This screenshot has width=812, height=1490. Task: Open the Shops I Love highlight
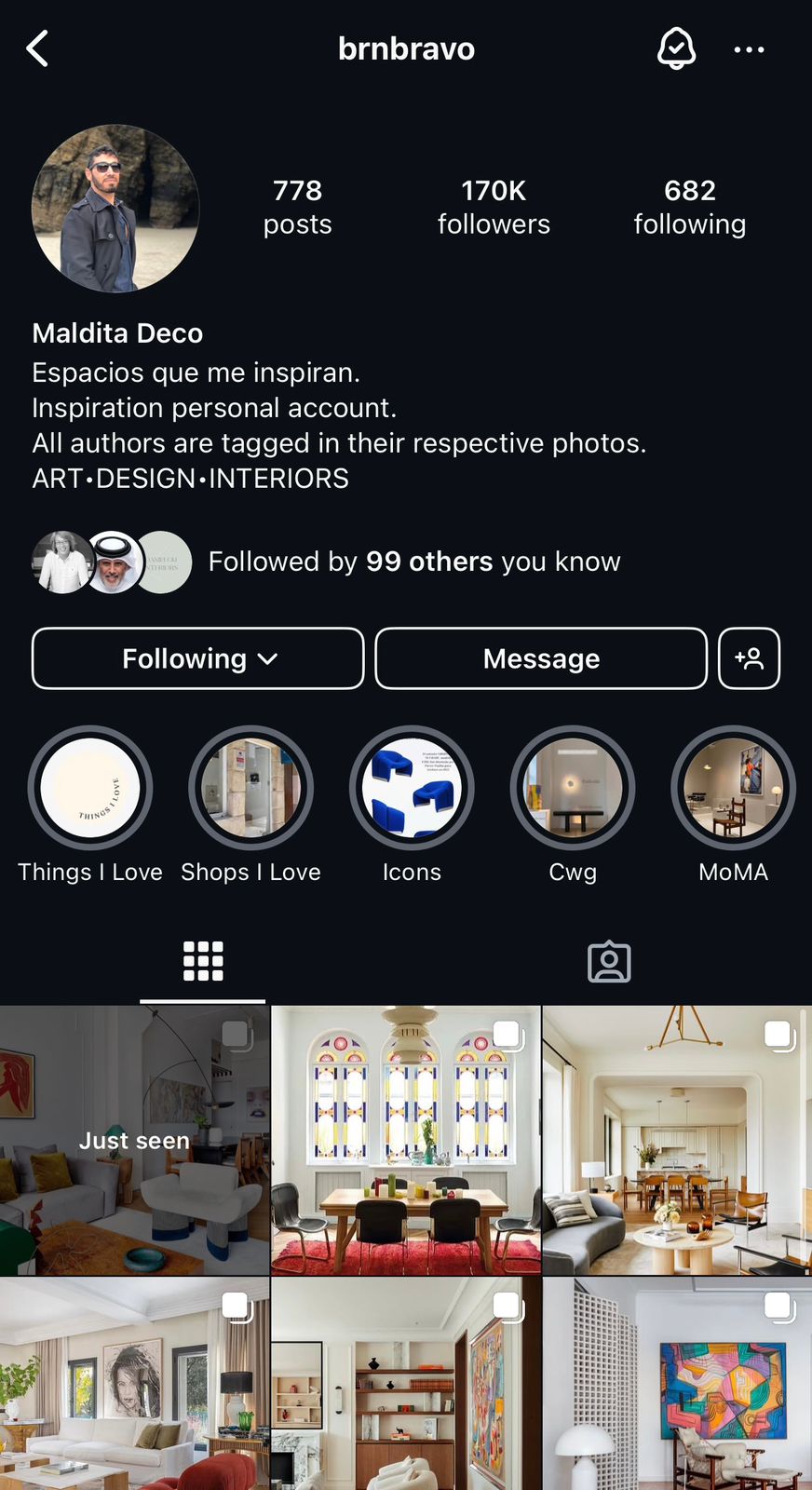250,788
